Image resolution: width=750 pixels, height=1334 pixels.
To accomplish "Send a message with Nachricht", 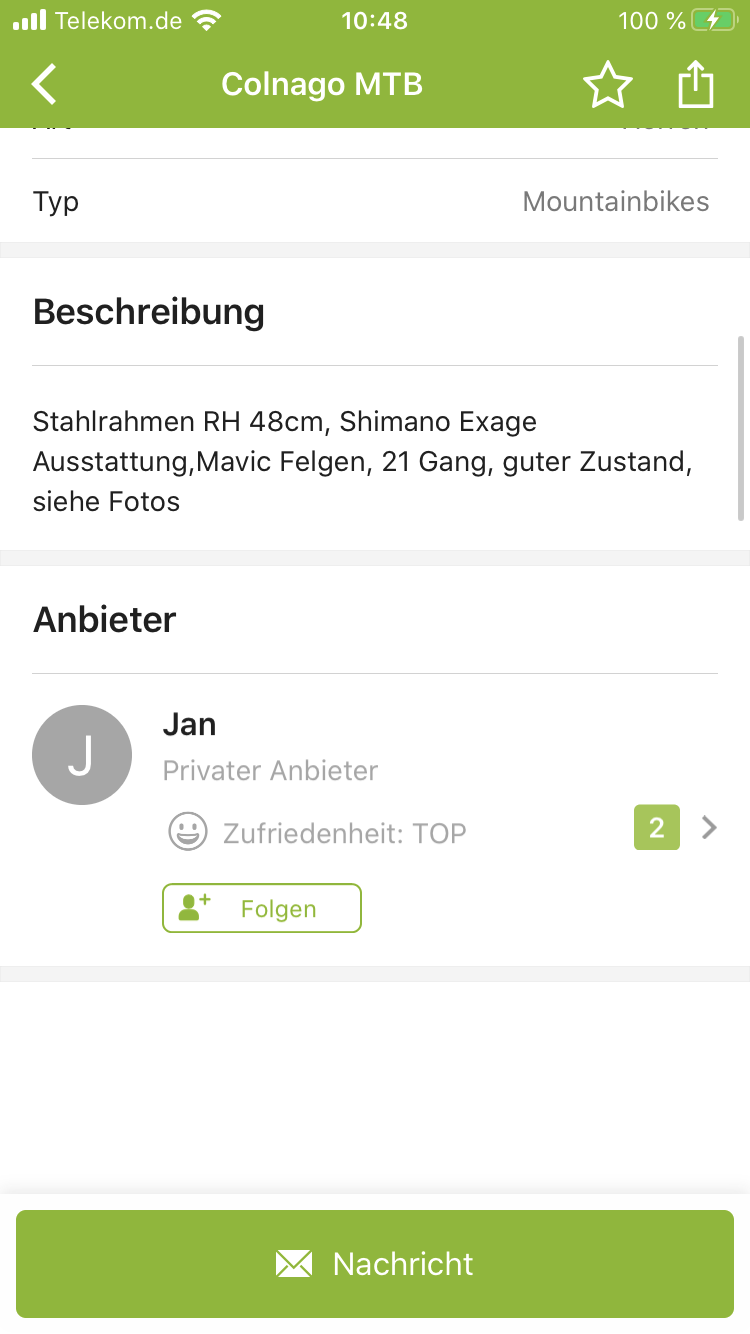I will click(x=375, y=1264).
